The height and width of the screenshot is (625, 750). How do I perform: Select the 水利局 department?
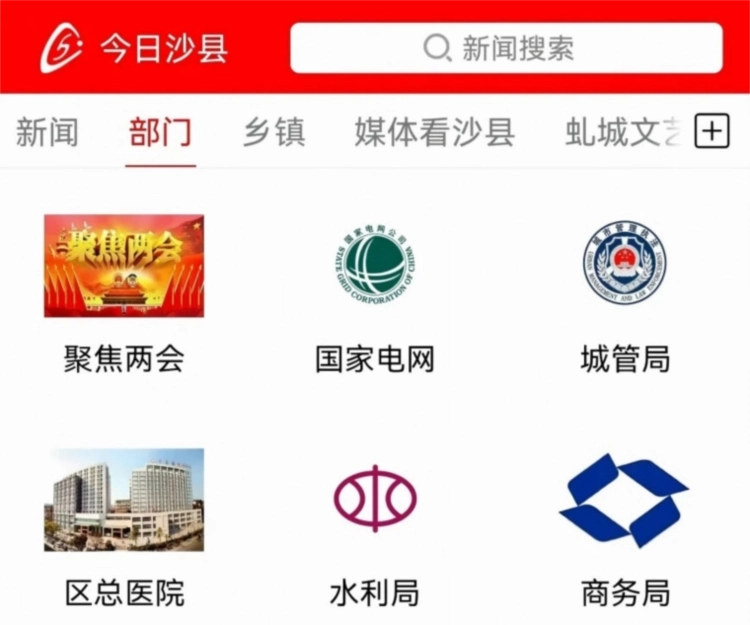tap(375, 527)
